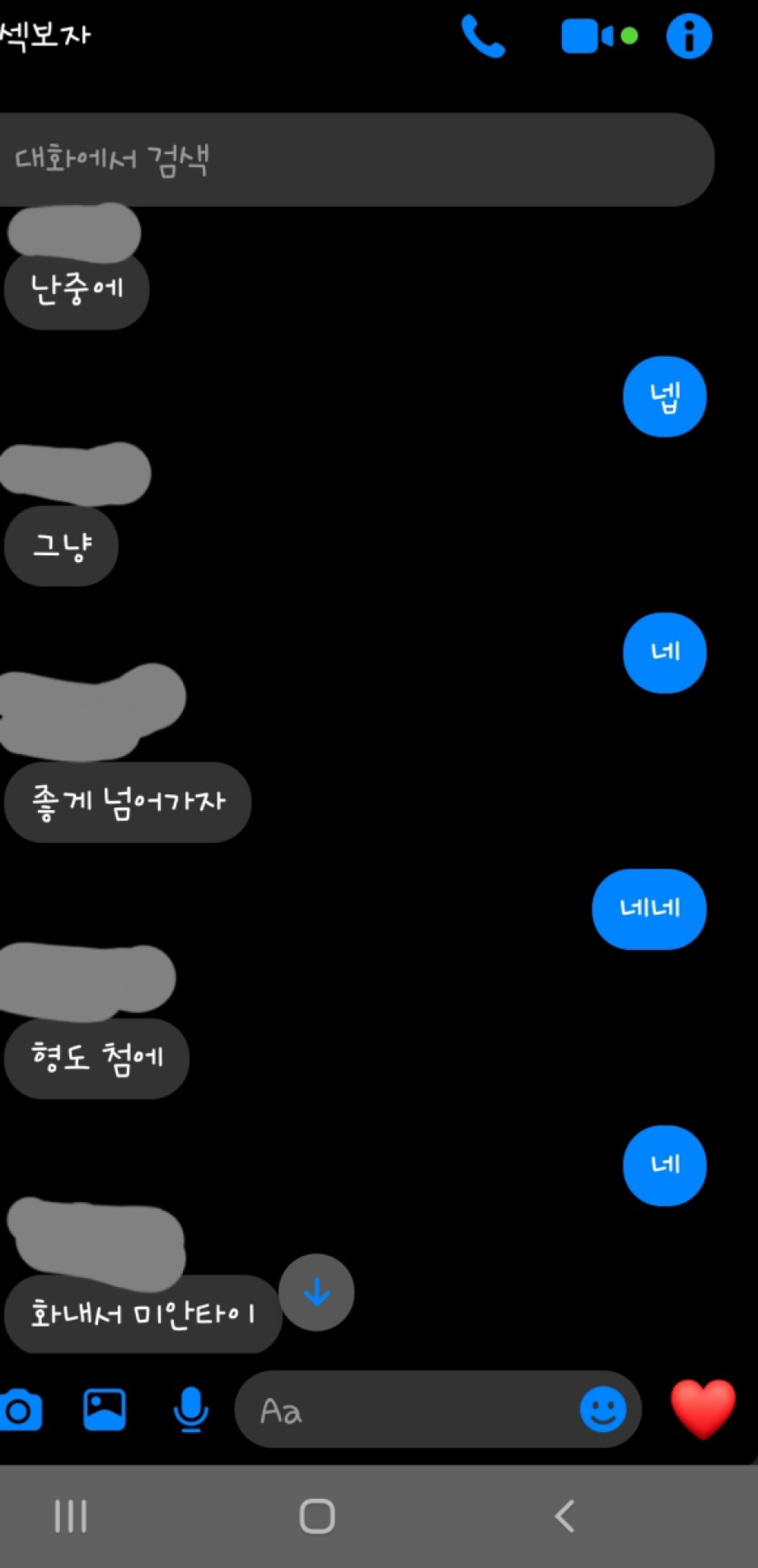Open the photo gallery picker

click(x=105, y=1410)
